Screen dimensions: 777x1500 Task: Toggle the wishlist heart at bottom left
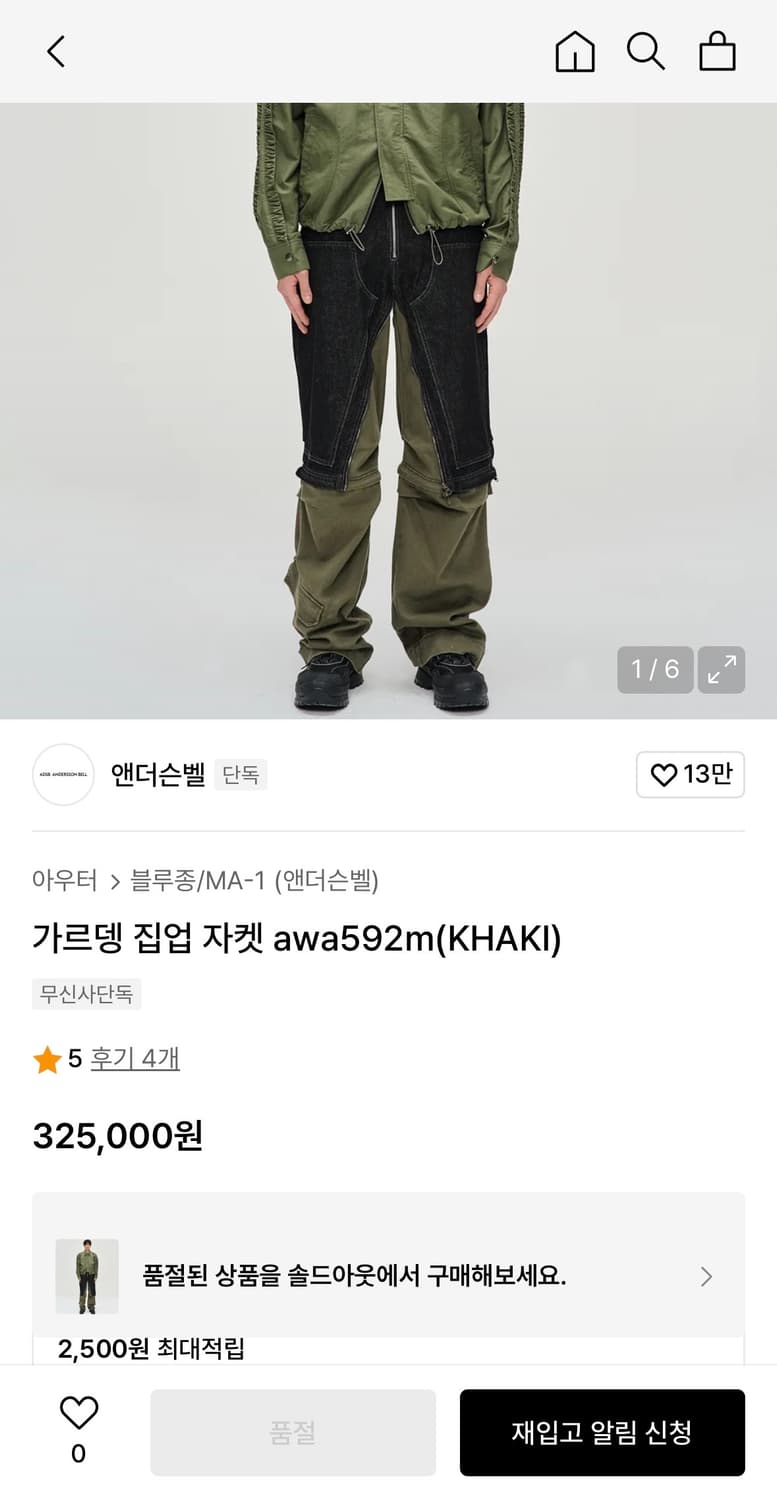pyautogui.click(x=77, y=1414)
